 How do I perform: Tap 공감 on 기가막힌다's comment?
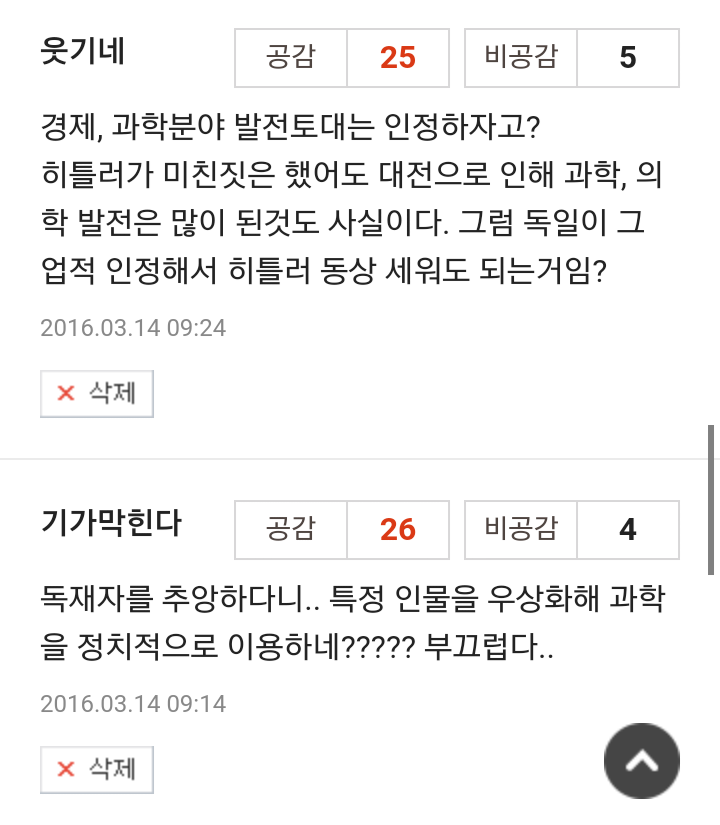pos(291,529)
